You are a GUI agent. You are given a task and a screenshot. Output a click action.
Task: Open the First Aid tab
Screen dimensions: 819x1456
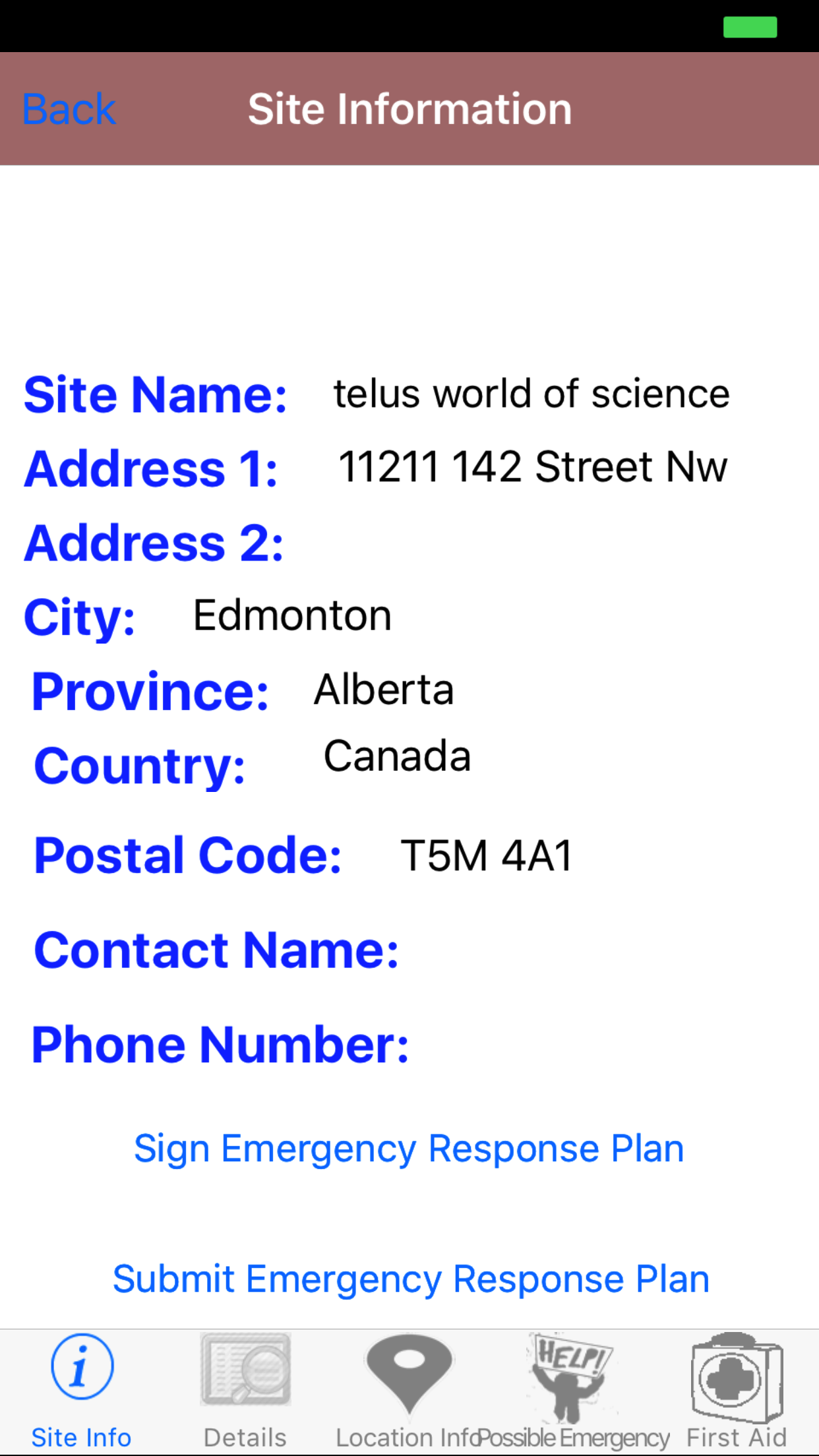pyautogui.click(x=737, y=1391)
